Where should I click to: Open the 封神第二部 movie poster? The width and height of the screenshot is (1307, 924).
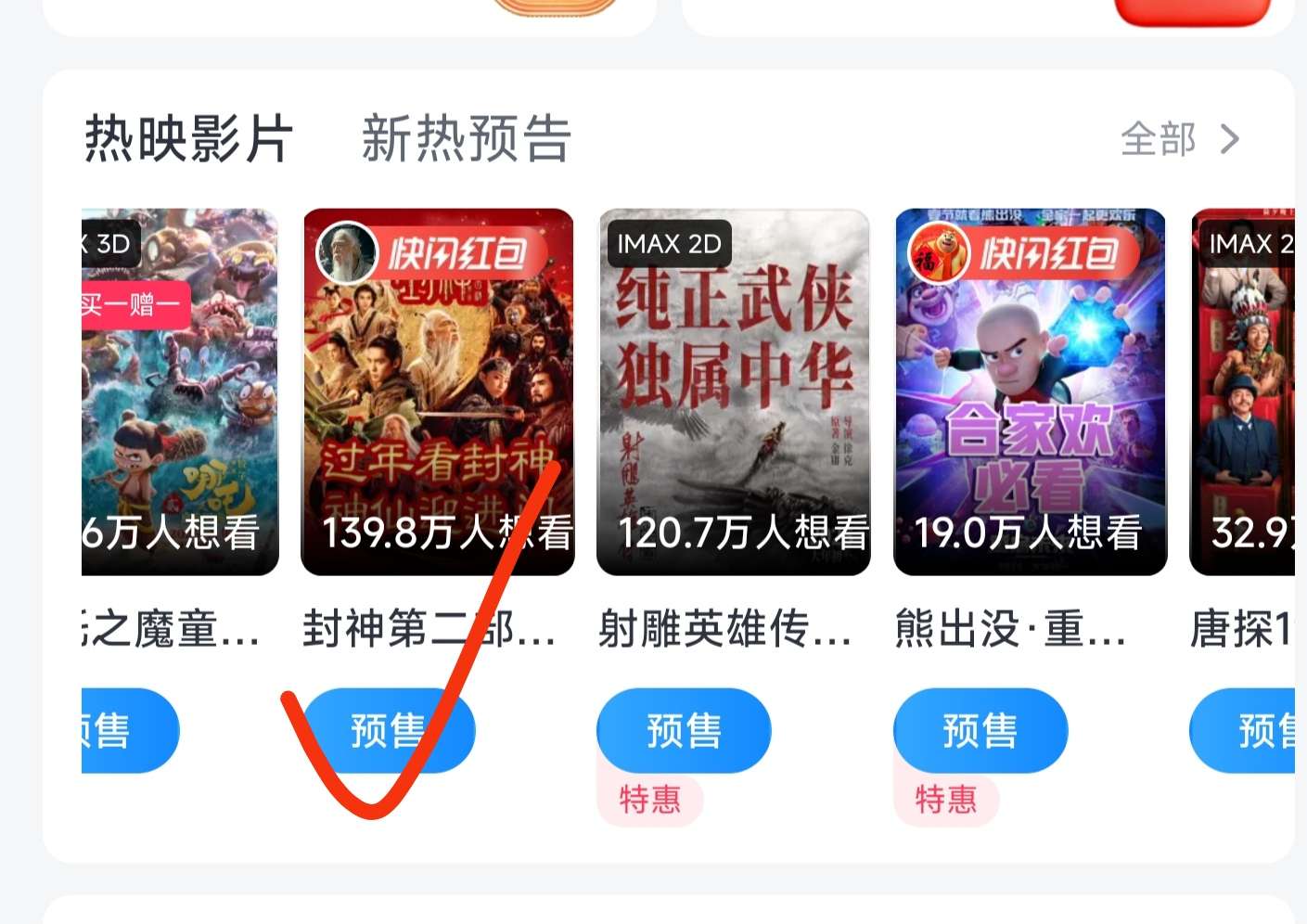(438, 391)
